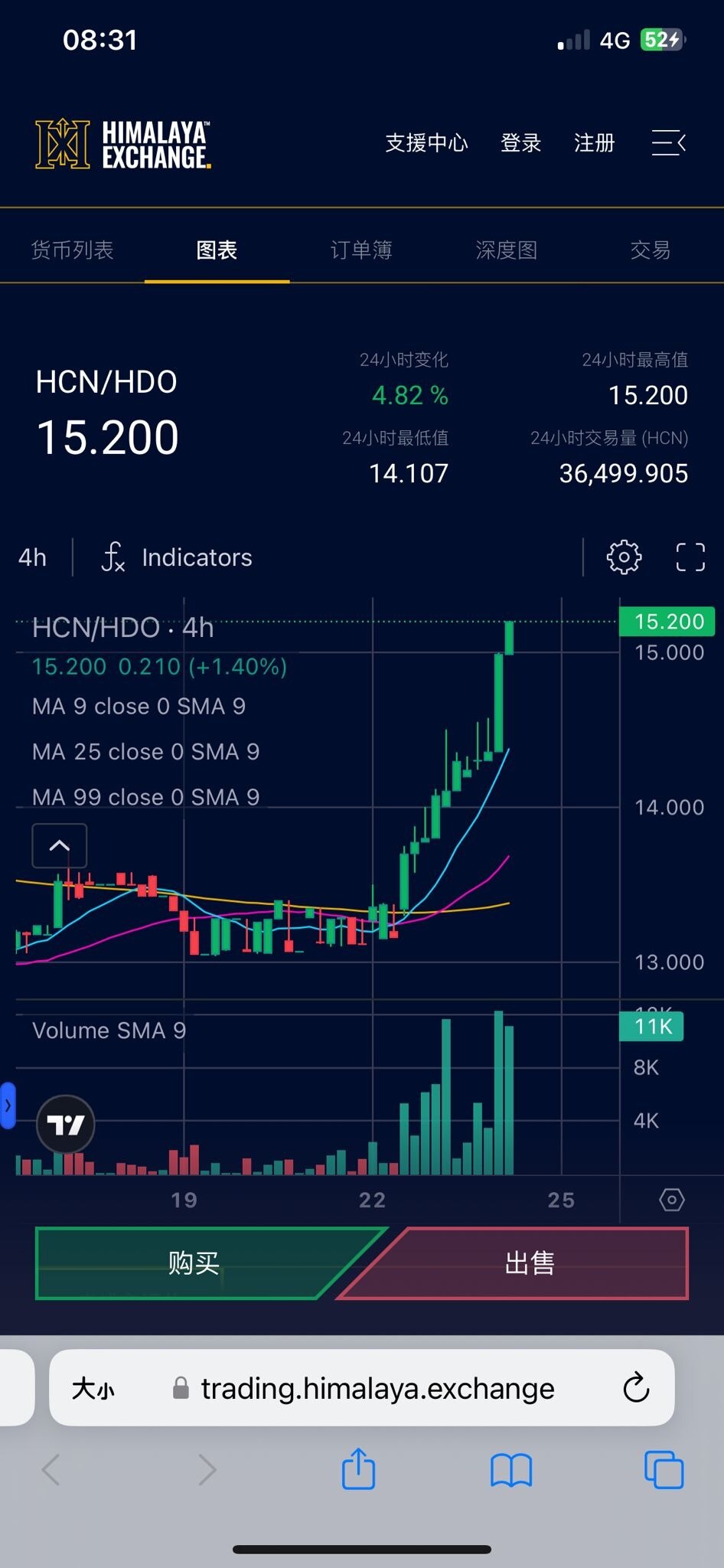Reload the page in Safari

click(636, 1387)
